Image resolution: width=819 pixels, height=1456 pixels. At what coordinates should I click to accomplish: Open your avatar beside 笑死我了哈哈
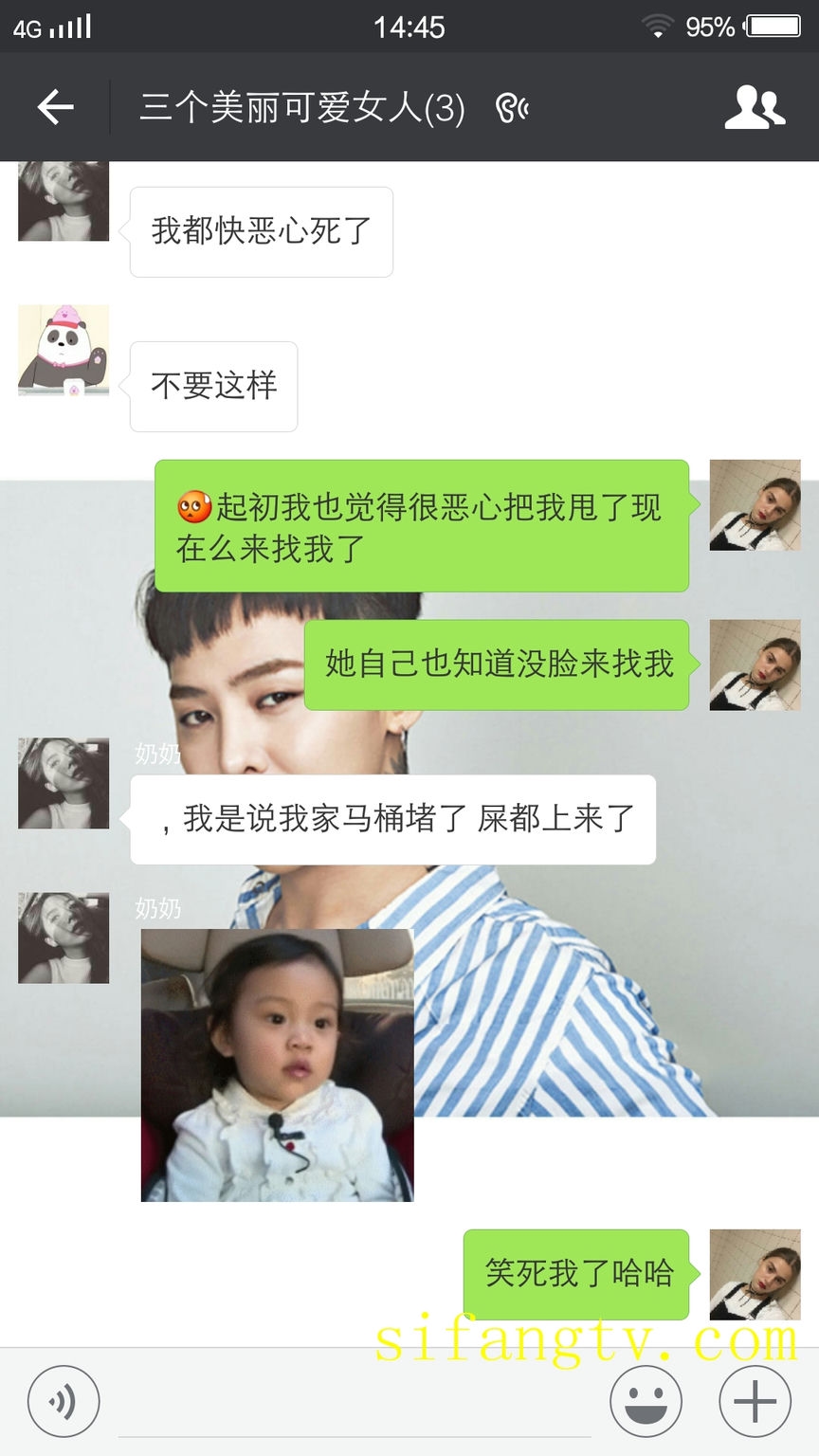point(755,1275)
